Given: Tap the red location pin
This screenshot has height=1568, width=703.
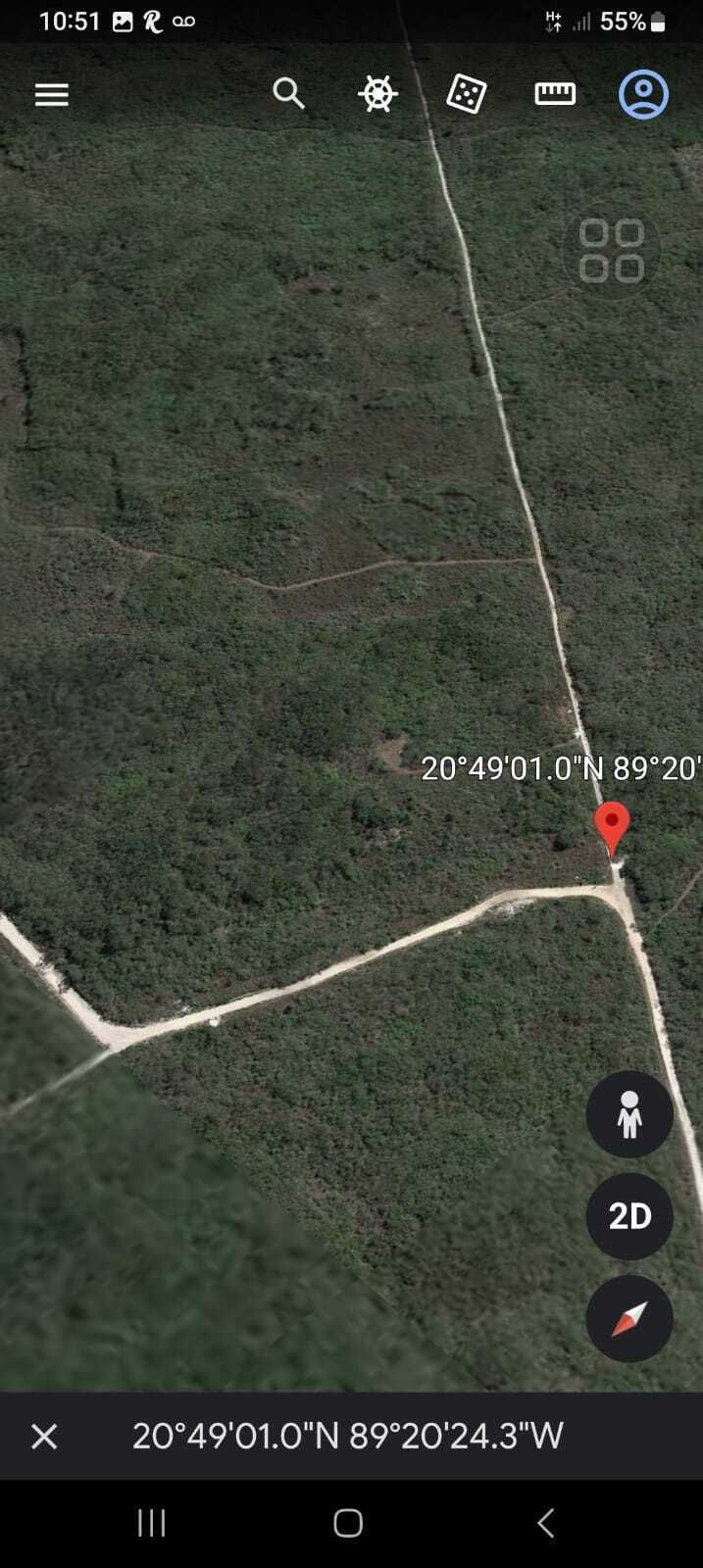Looking at the screenshot, I should pos(612,825).
